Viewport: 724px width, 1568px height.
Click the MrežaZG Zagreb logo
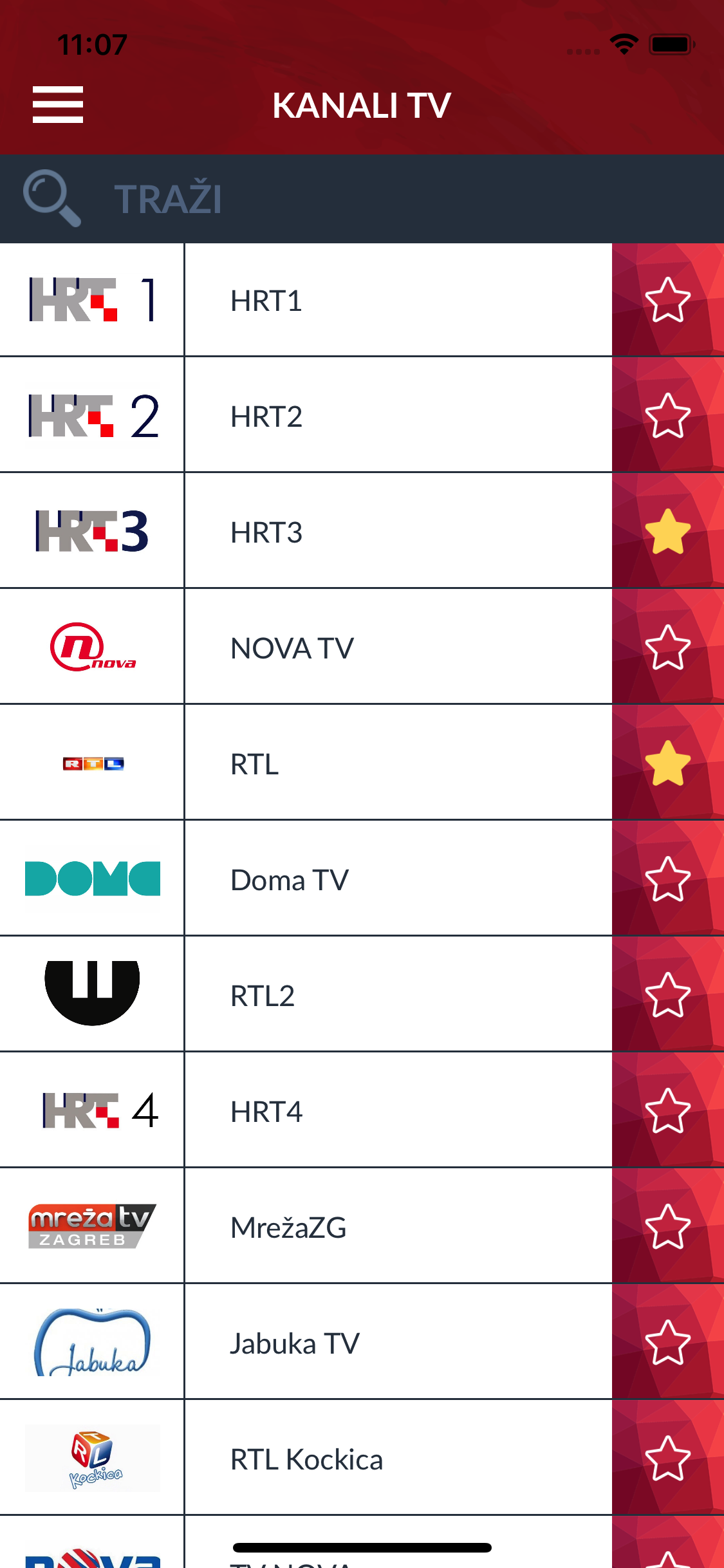pos(92,1227)
